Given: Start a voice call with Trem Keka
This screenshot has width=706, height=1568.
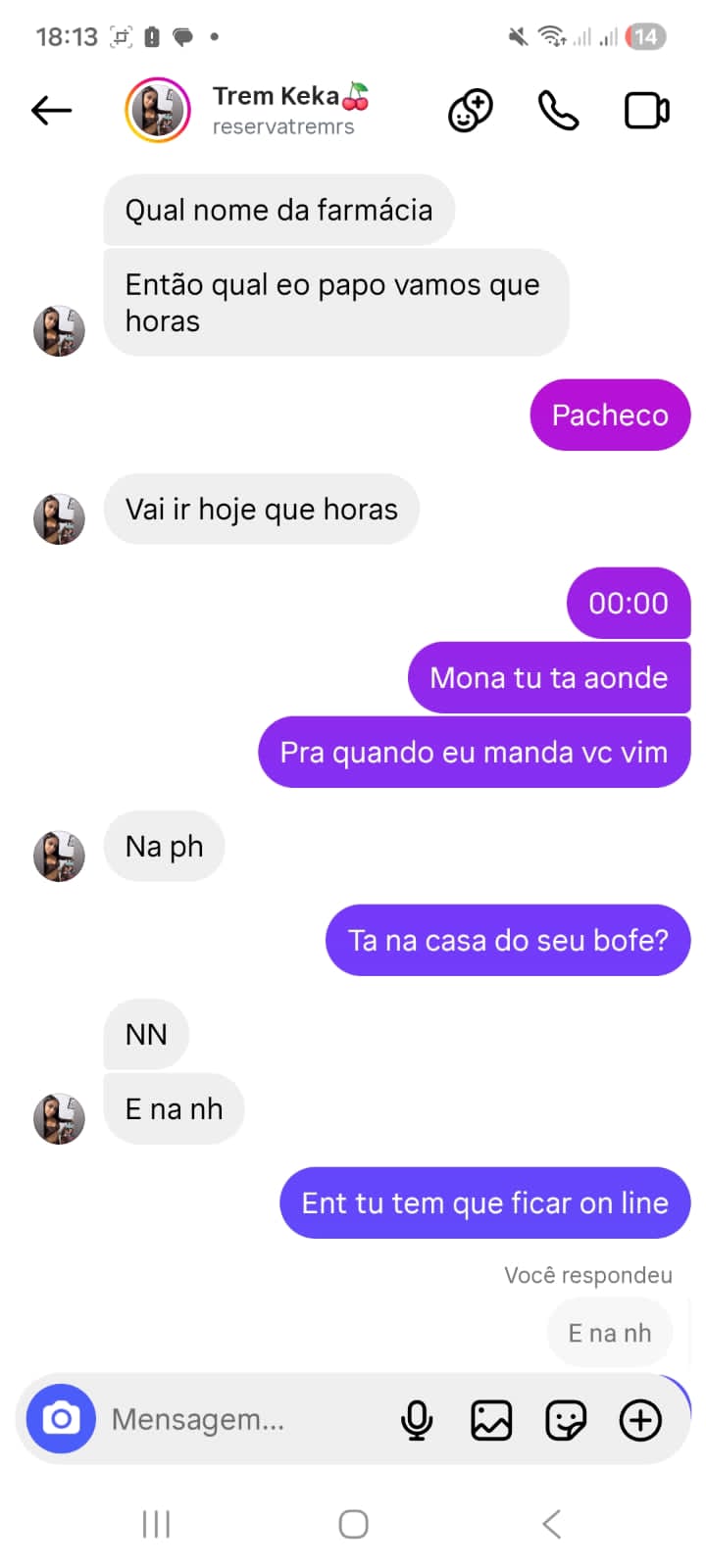Looking at the screenshot, I should [x=558, y=111].
